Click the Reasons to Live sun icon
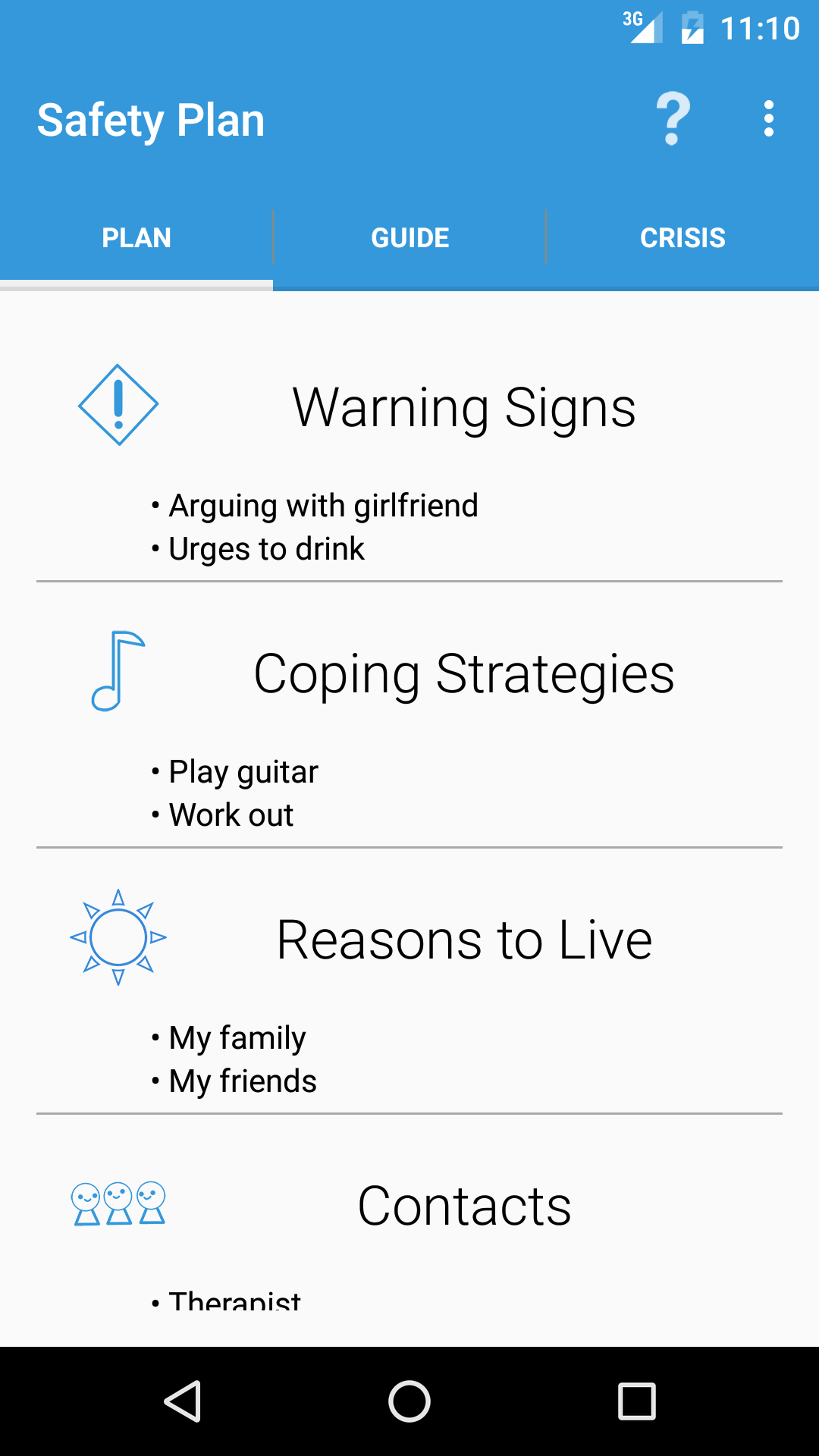The image size is (819, 1456). [x=118, y=937]
